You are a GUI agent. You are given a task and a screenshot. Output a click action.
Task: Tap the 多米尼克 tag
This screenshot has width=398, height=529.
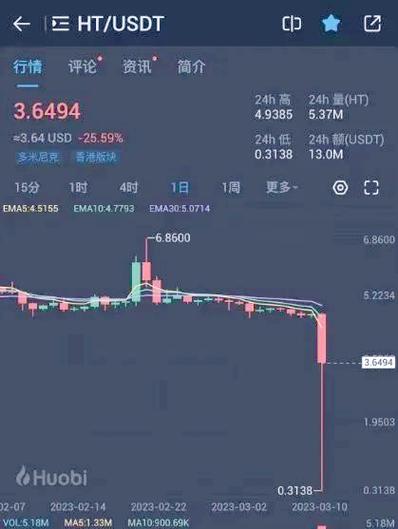(x=38, y=157)
